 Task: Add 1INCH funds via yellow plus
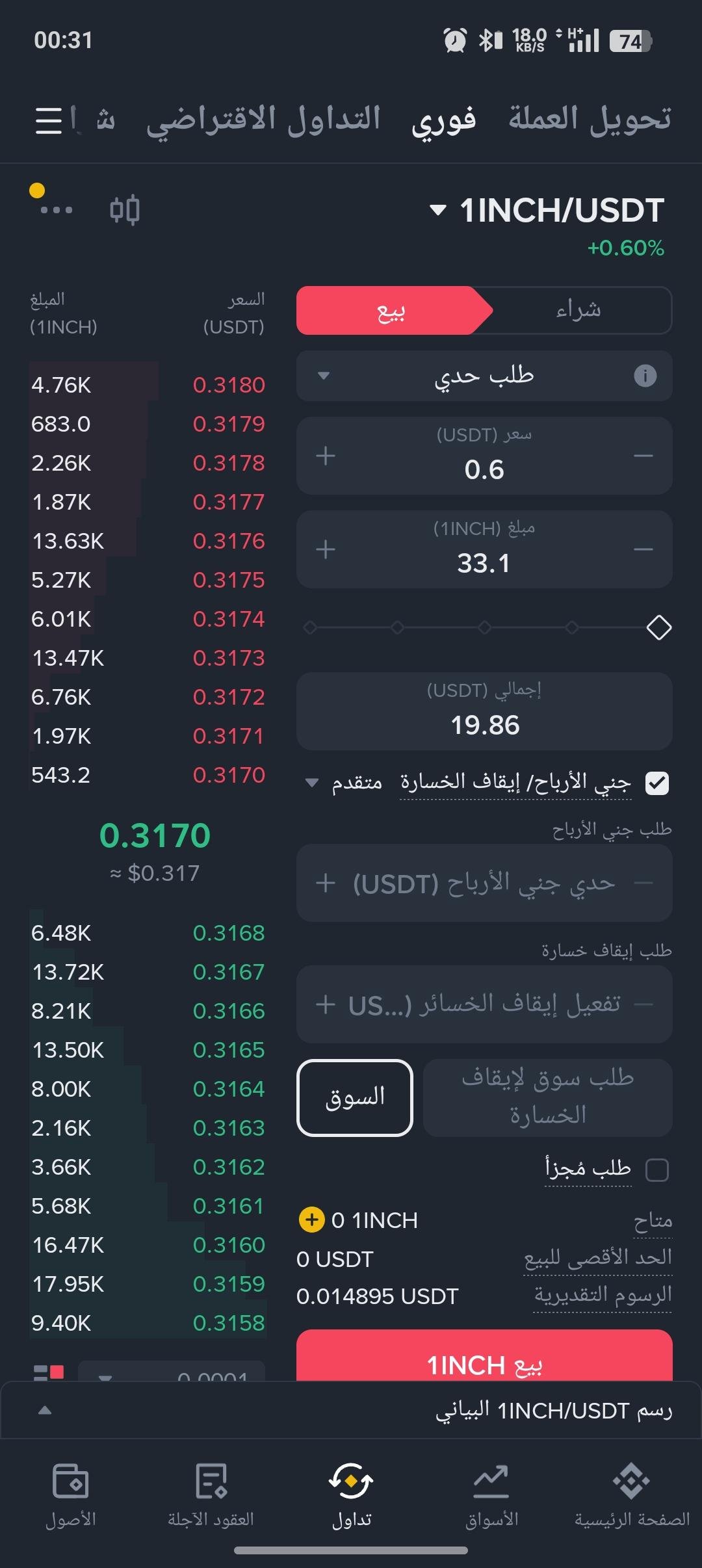point(311,1220)
